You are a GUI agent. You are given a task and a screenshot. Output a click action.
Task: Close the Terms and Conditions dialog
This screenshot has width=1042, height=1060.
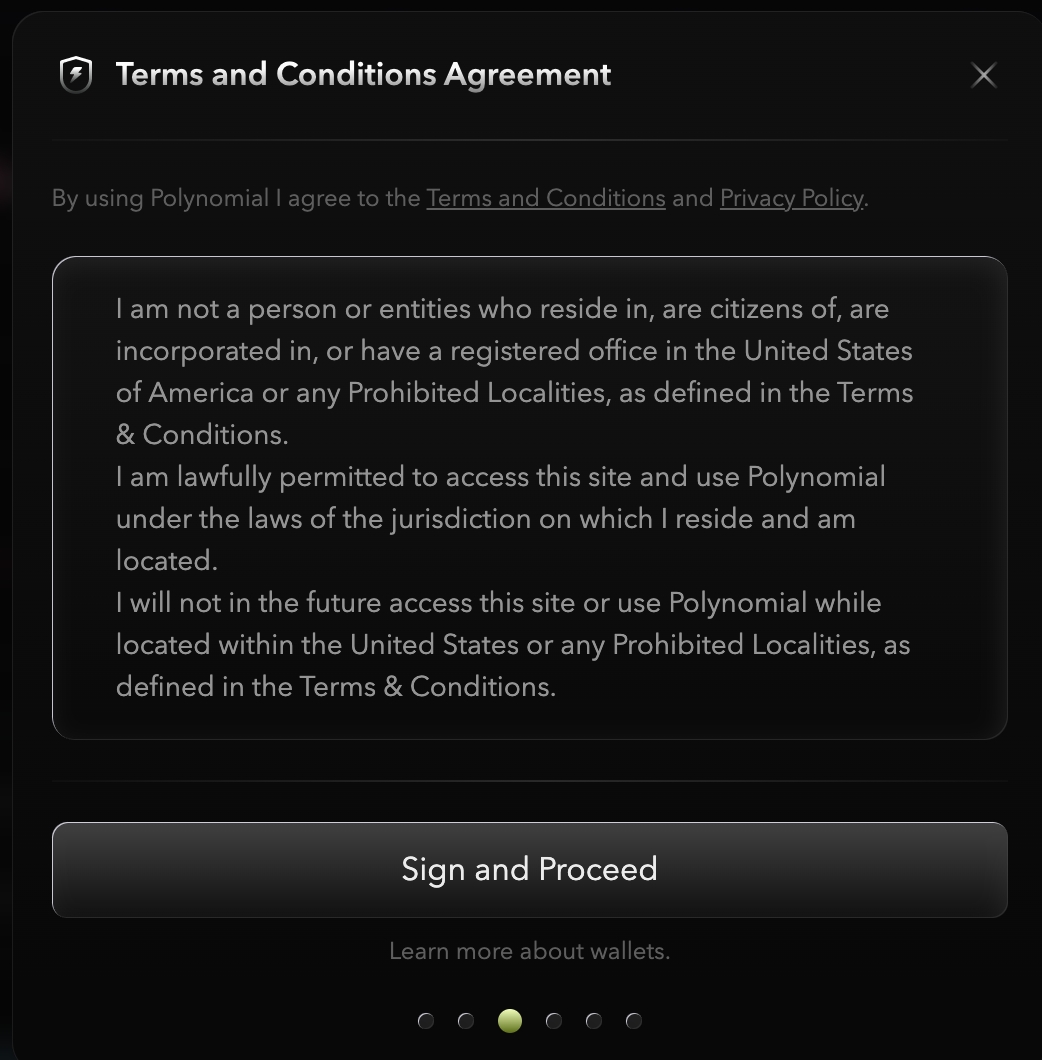pyautogui.click(x=984, y=75)
